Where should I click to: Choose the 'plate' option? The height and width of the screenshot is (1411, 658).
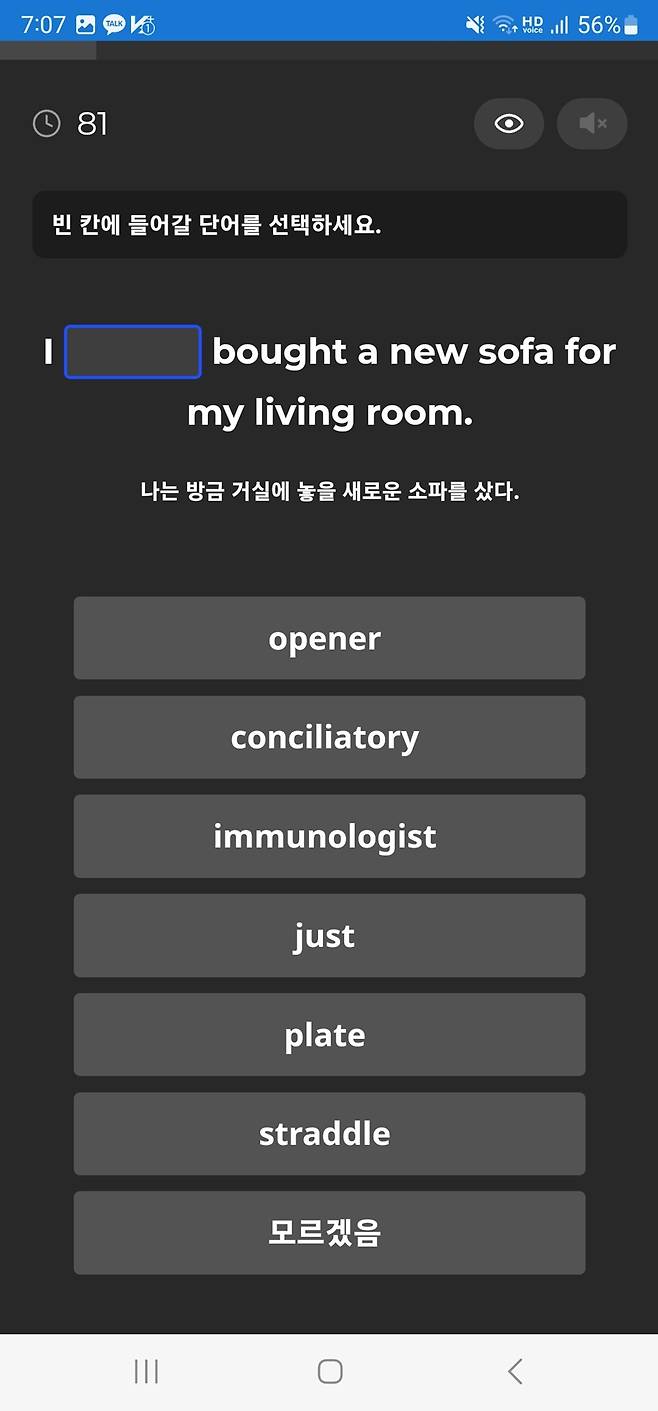(x=329, y=1034)
